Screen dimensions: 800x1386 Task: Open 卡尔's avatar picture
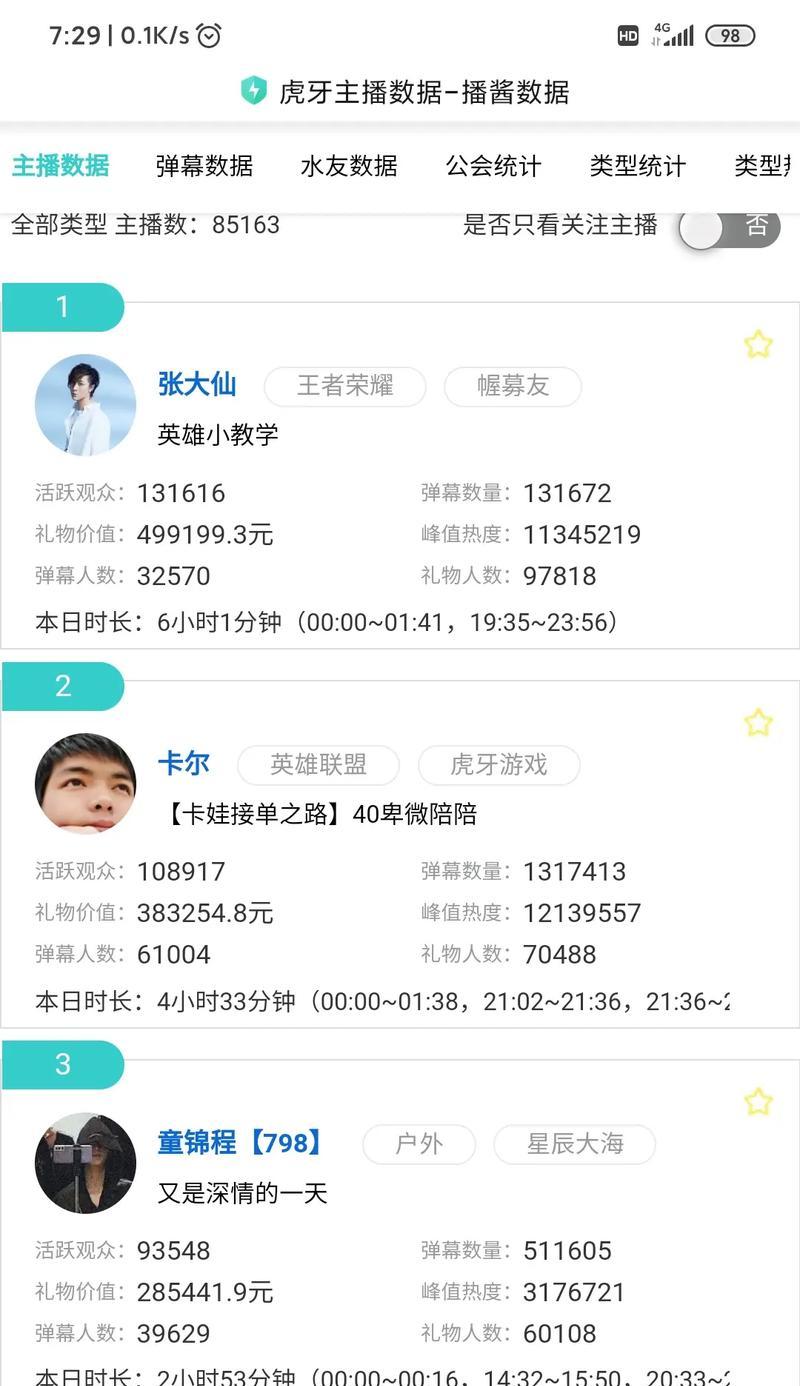85,783
